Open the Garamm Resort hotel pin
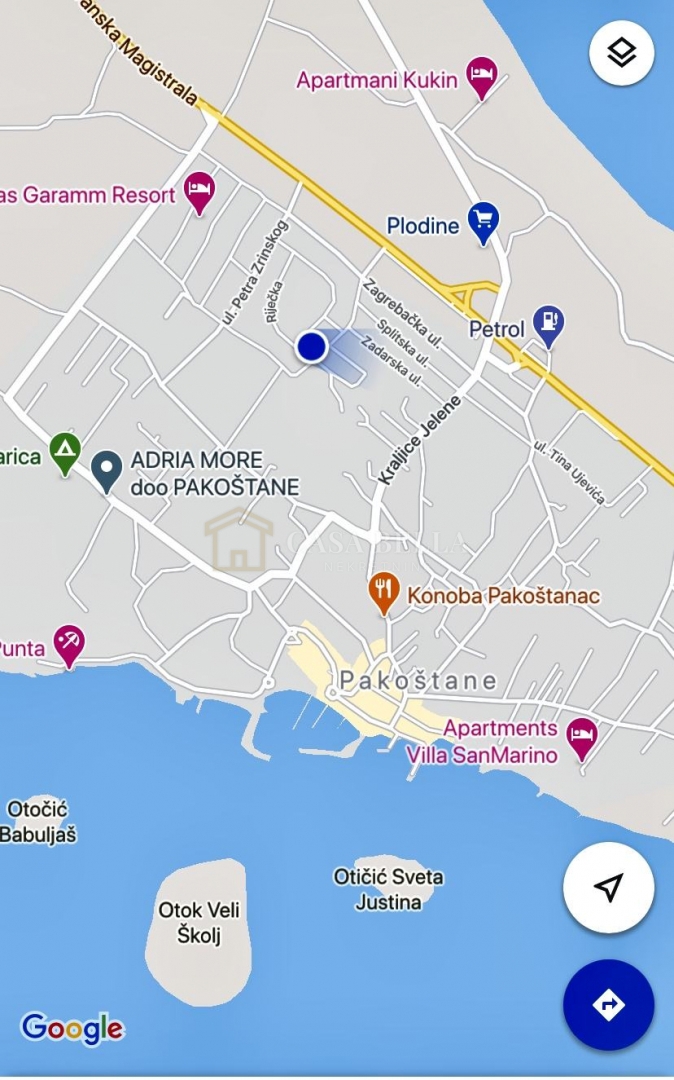The image size is (674, 1080). click(x=200, y=191)
